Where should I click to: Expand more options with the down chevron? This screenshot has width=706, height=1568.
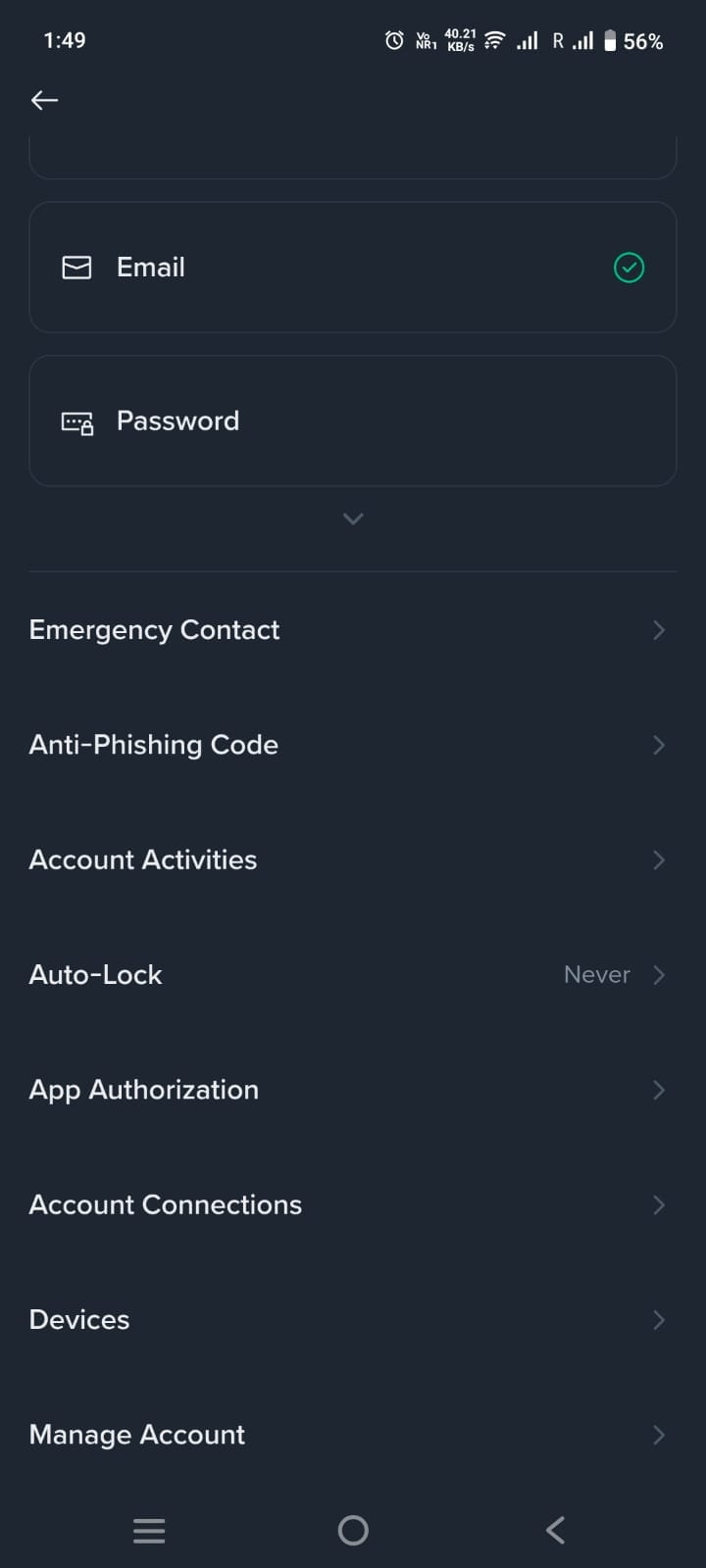point(353,518)
